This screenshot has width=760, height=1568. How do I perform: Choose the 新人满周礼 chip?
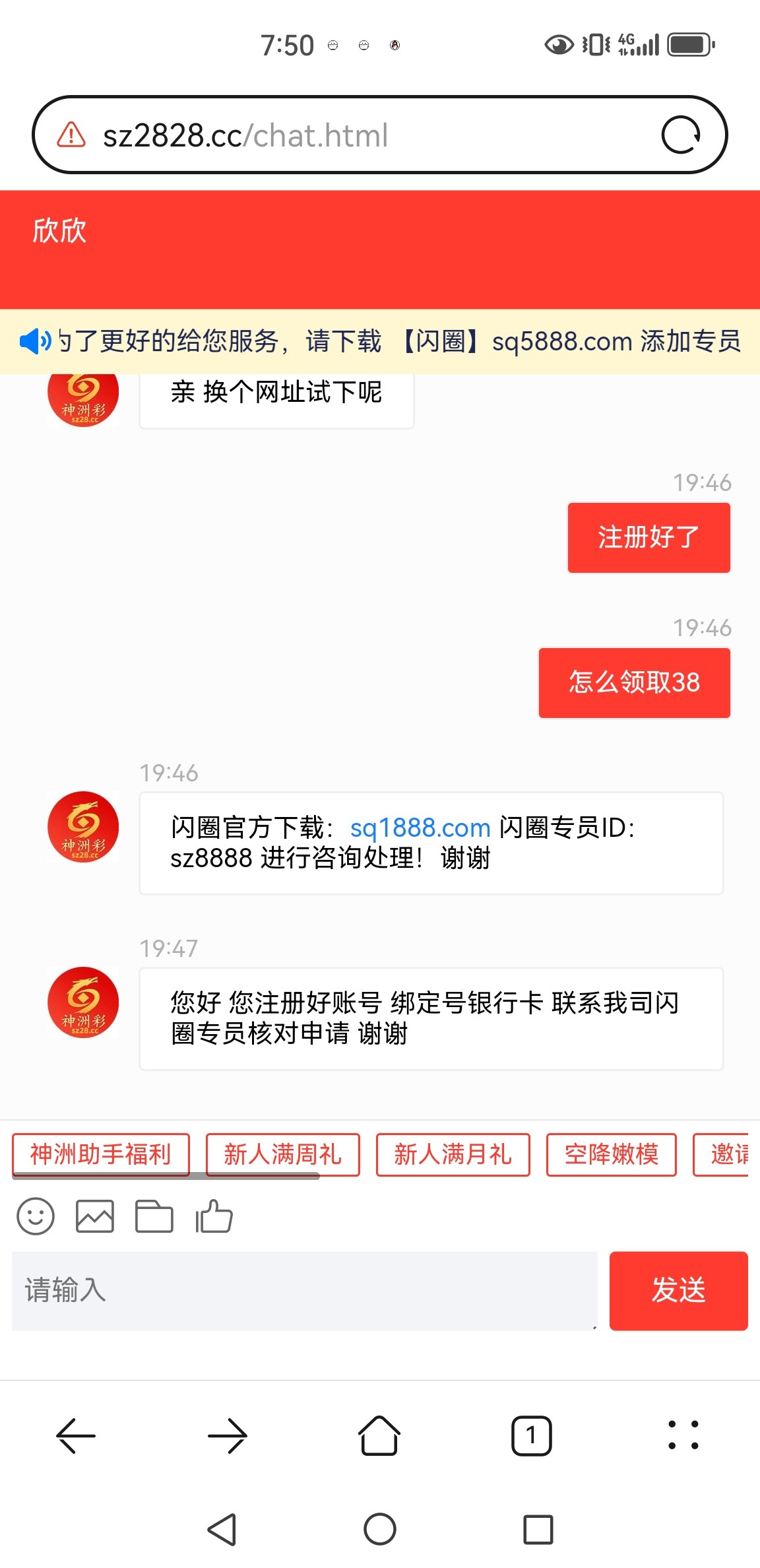282,1154
